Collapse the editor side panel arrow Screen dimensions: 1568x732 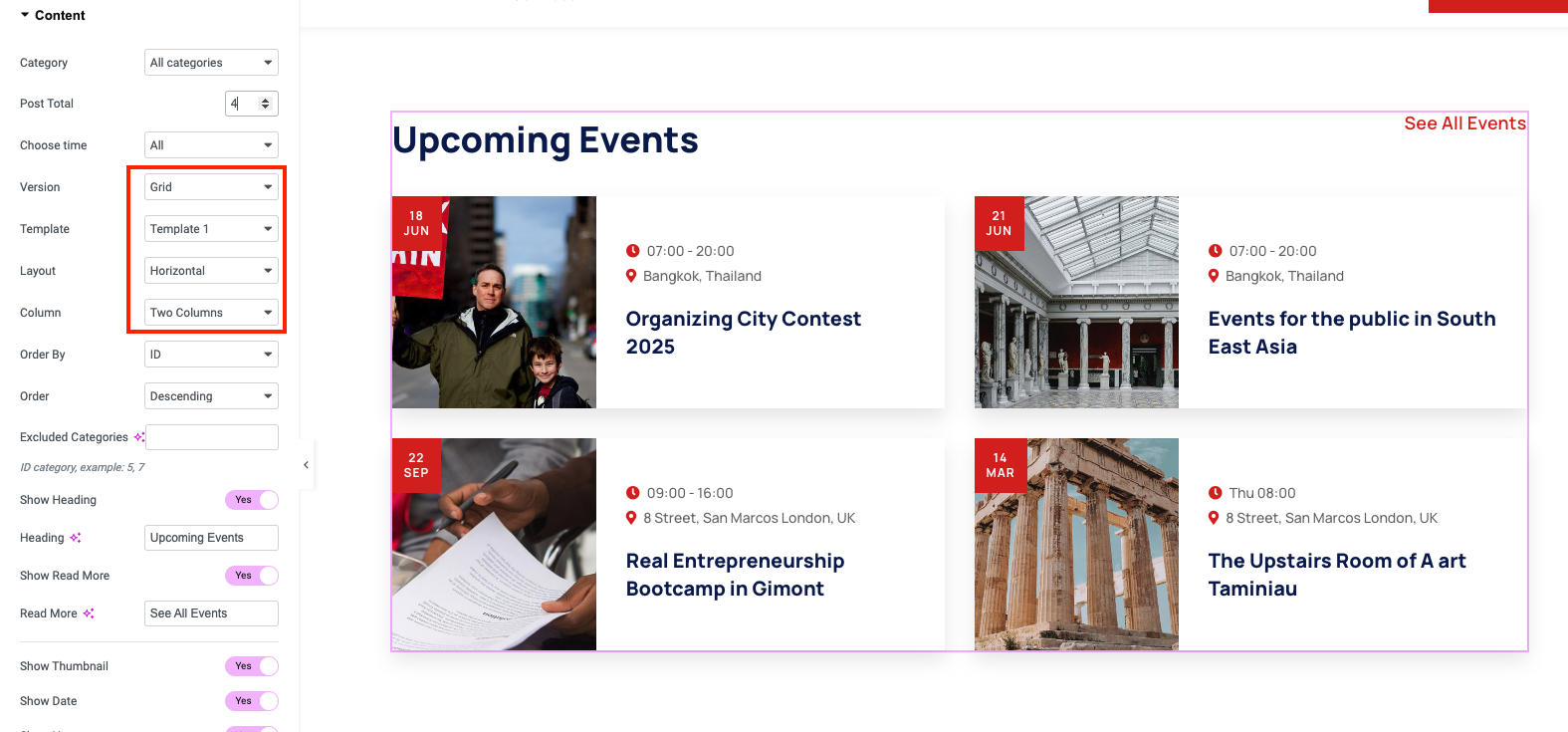[306, 465]
